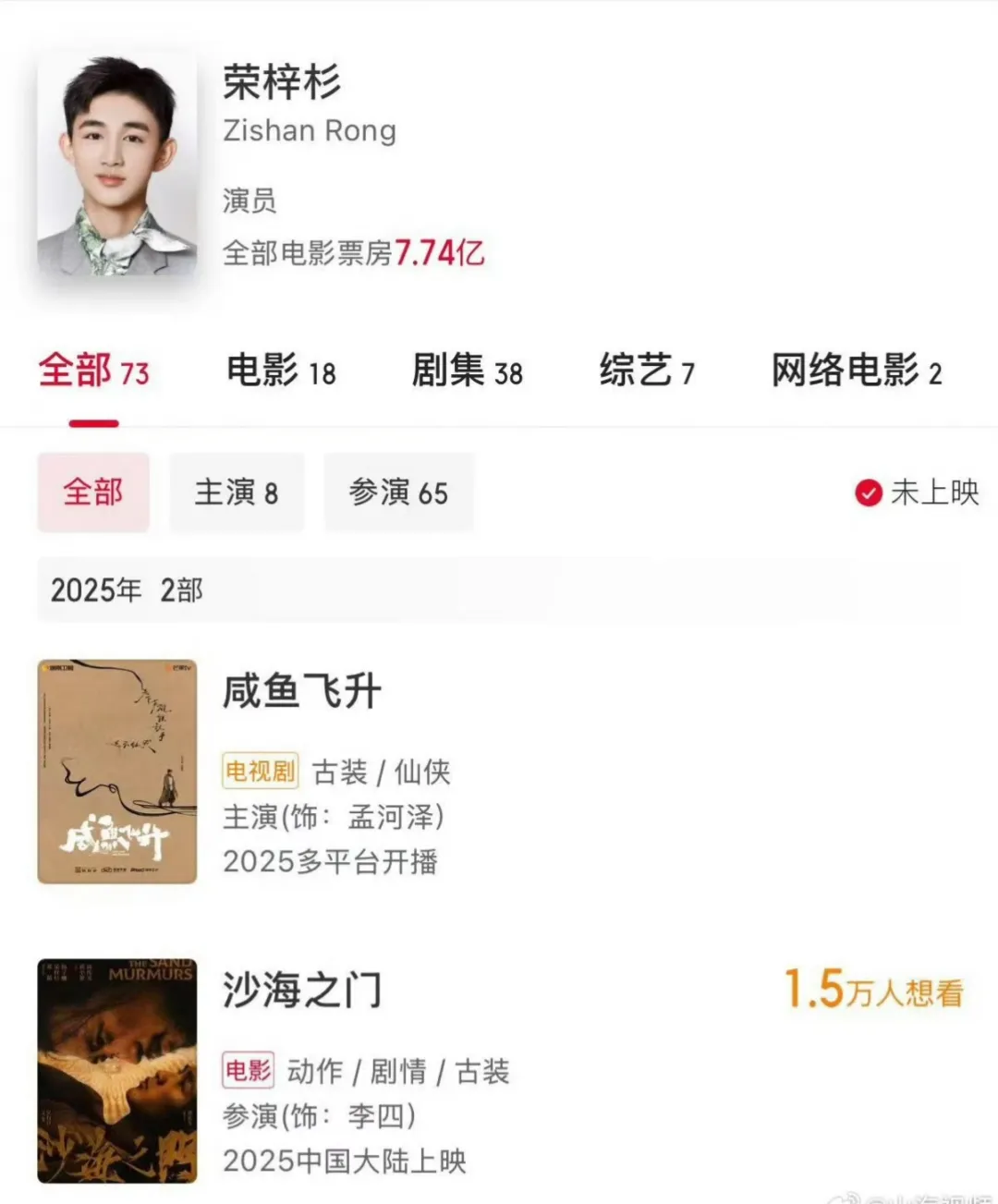
Task: Filter by 参演 65 chip
Action: [398, 493]
